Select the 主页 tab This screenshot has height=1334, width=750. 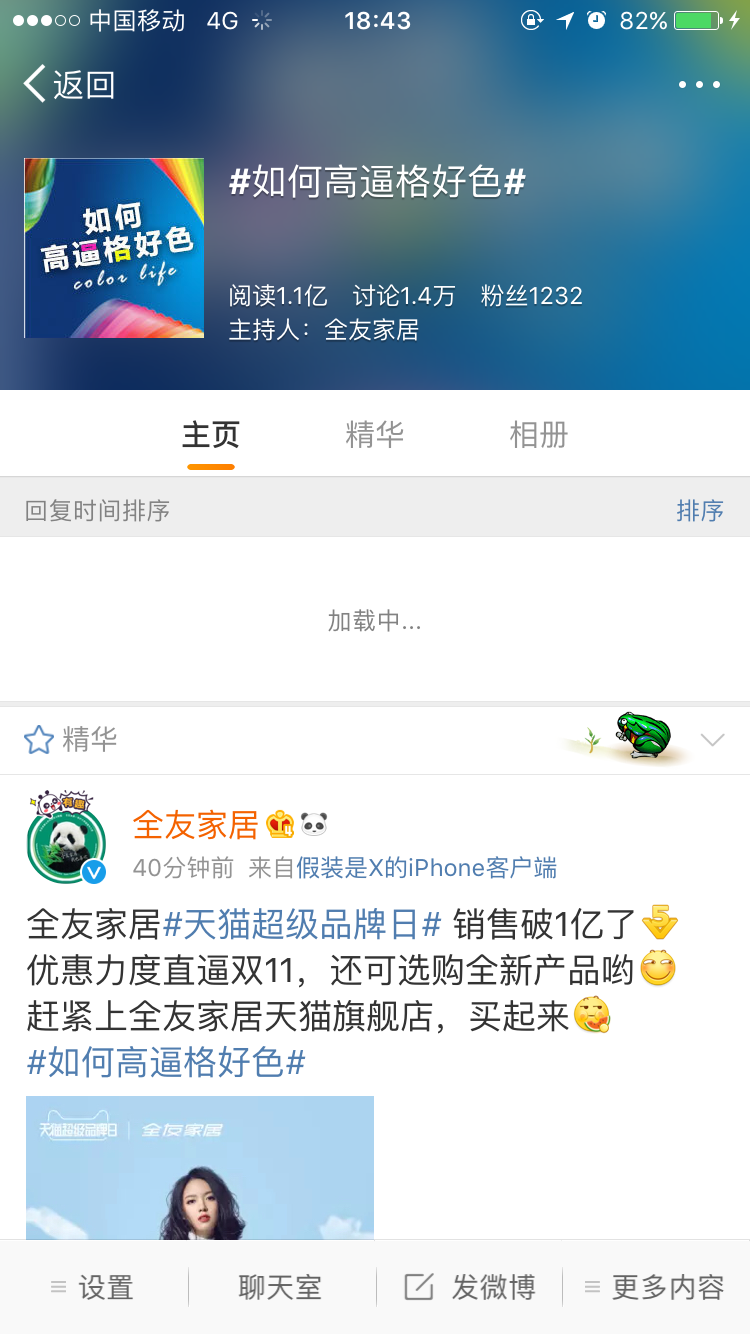(210, 435)
